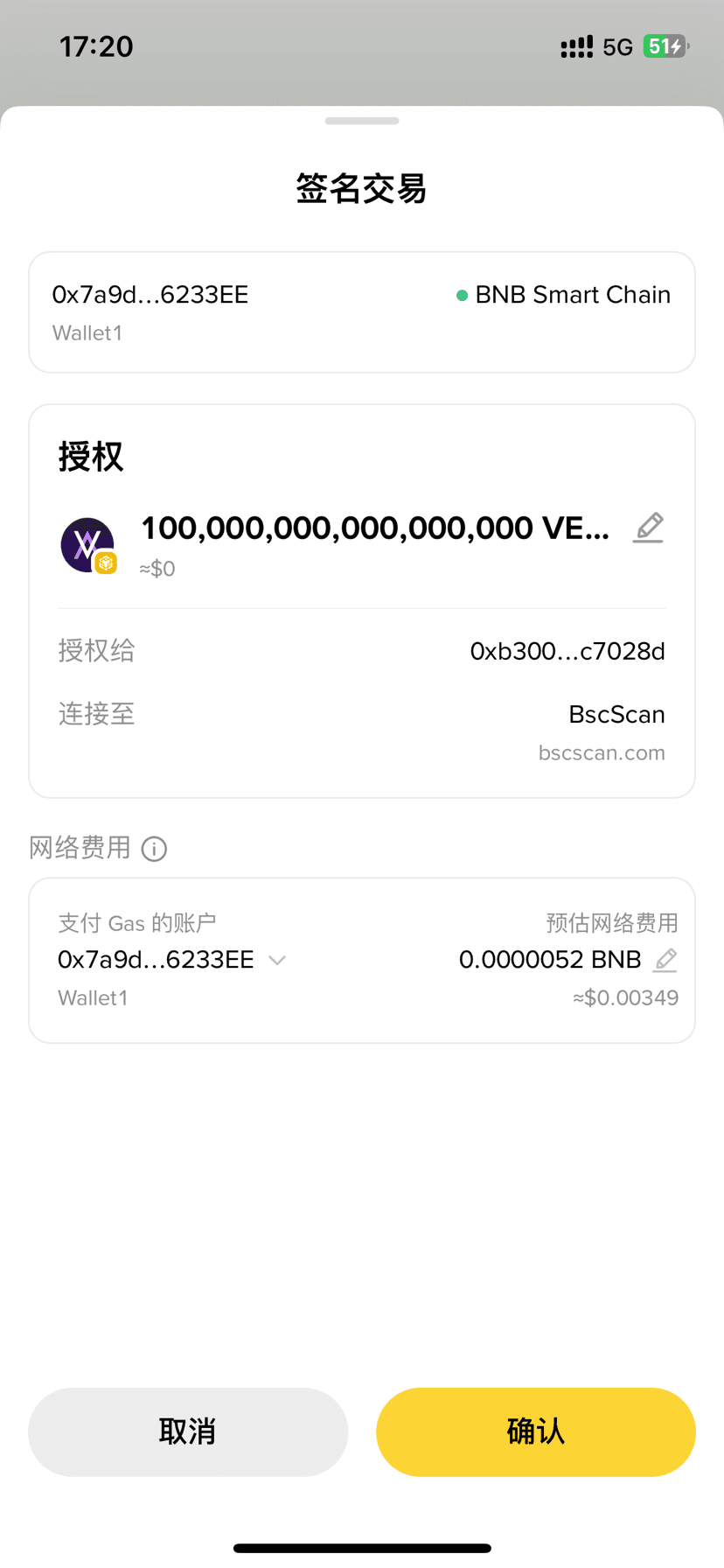Edit the authorized VE token amount
Image resolution: width=724 pixels, height=1568 pixels.
[648, 528]
